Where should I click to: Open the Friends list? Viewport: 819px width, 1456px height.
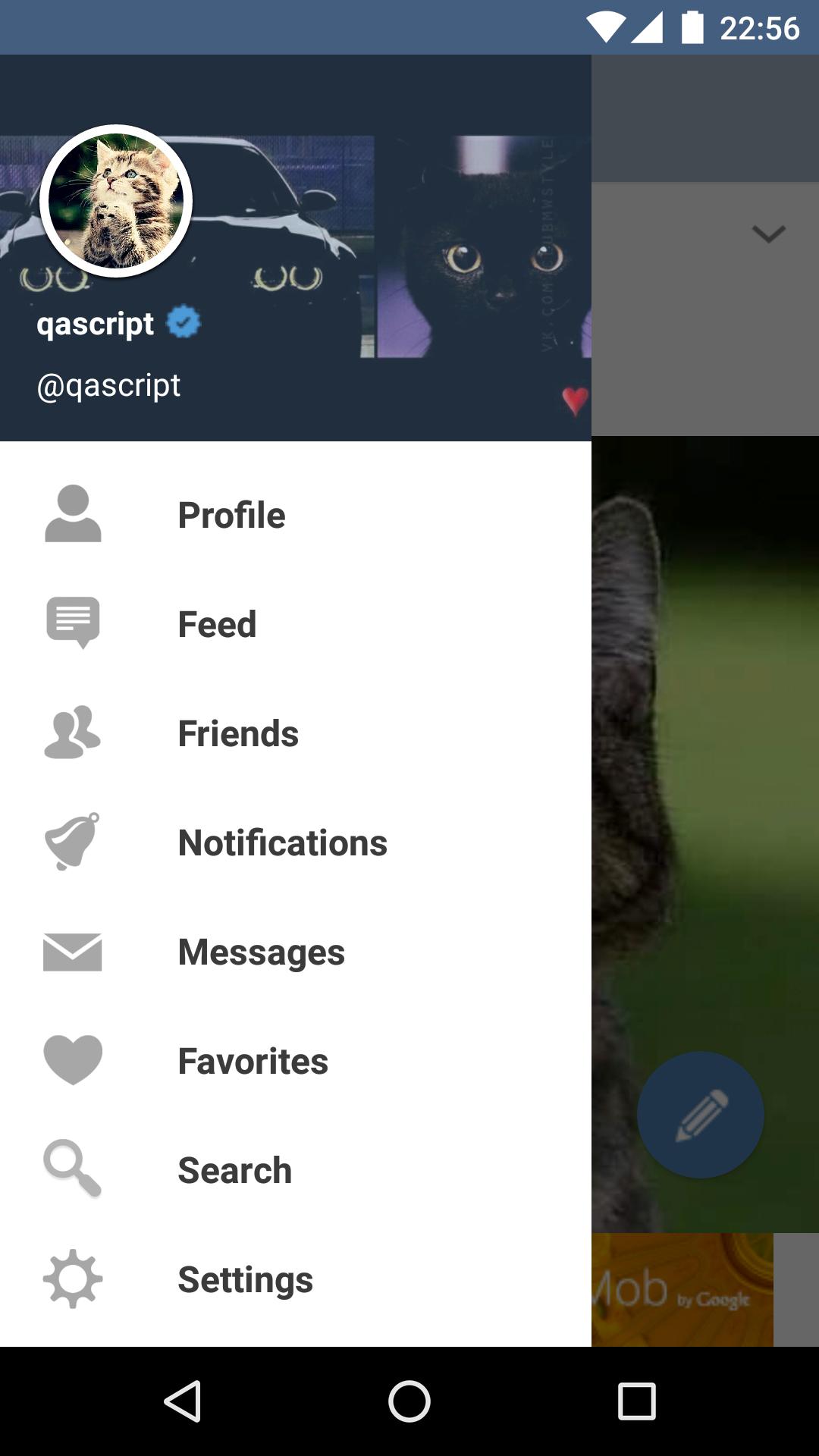click(x=238, y=733)
